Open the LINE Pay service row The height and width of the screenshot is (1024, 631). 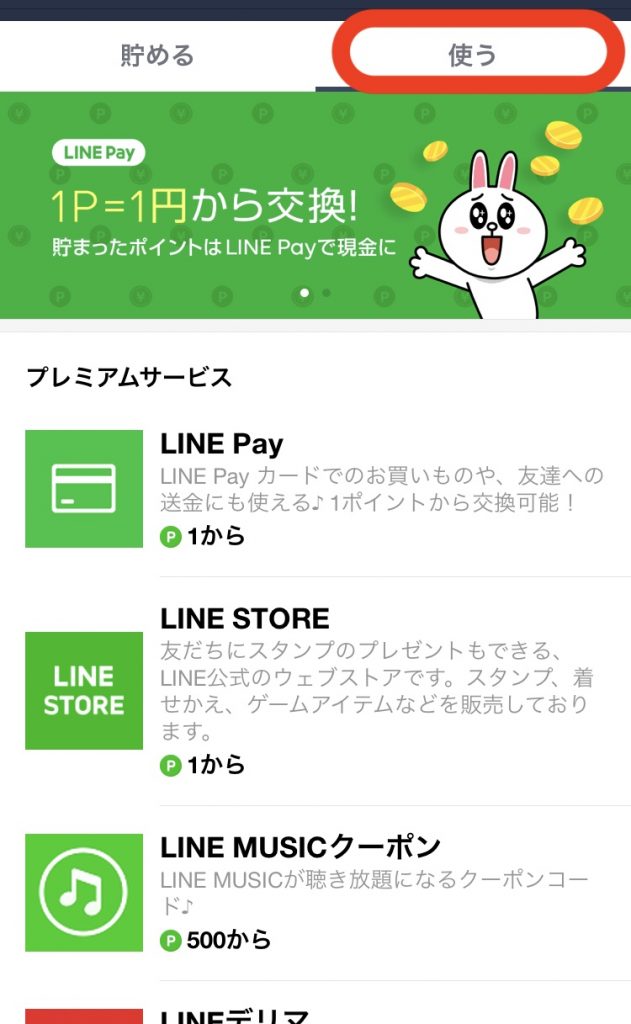(330, 489)
